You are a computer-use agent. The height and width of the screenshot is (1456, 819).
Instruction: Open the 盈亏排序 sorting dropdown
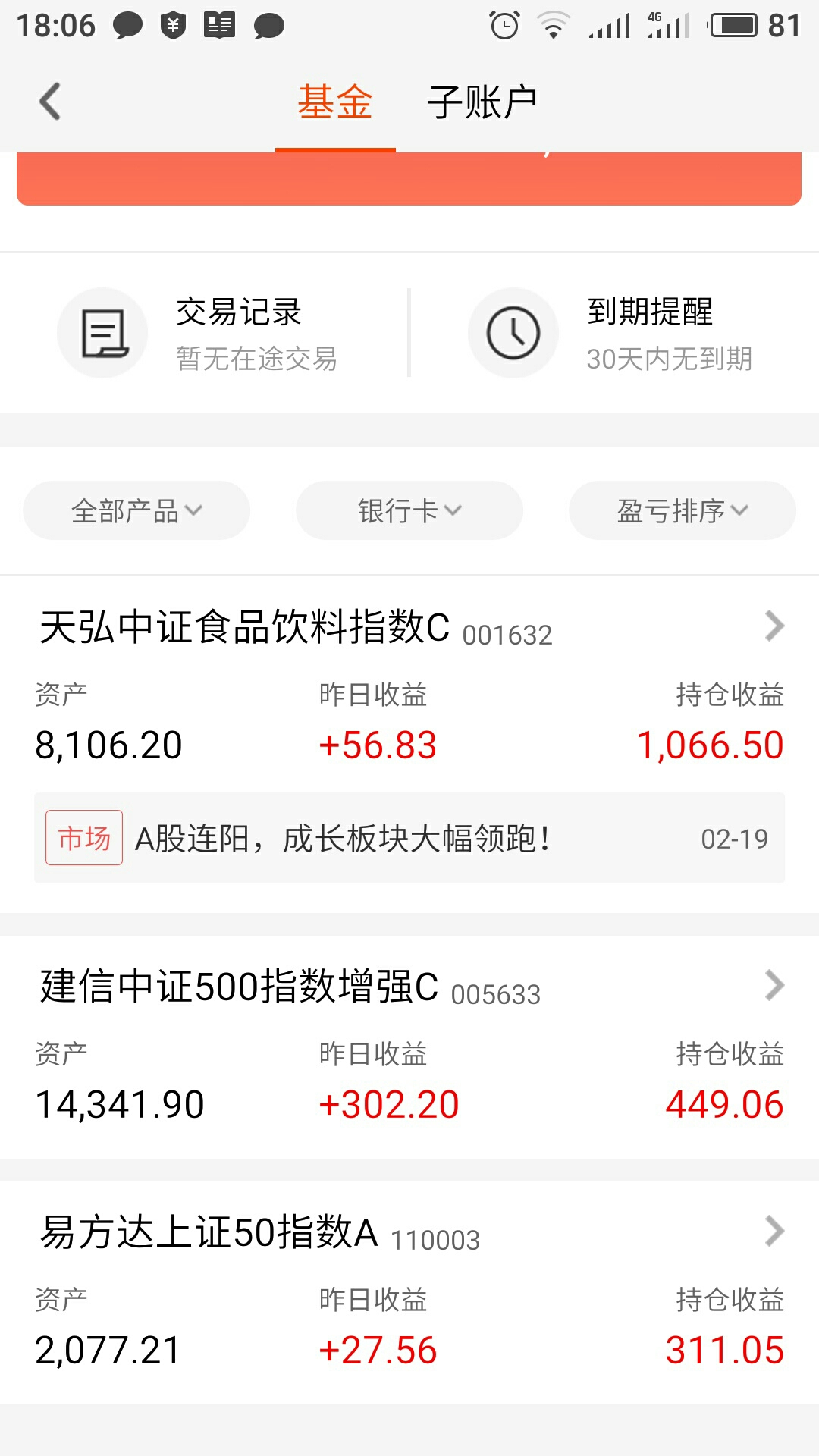pos(682,510)
